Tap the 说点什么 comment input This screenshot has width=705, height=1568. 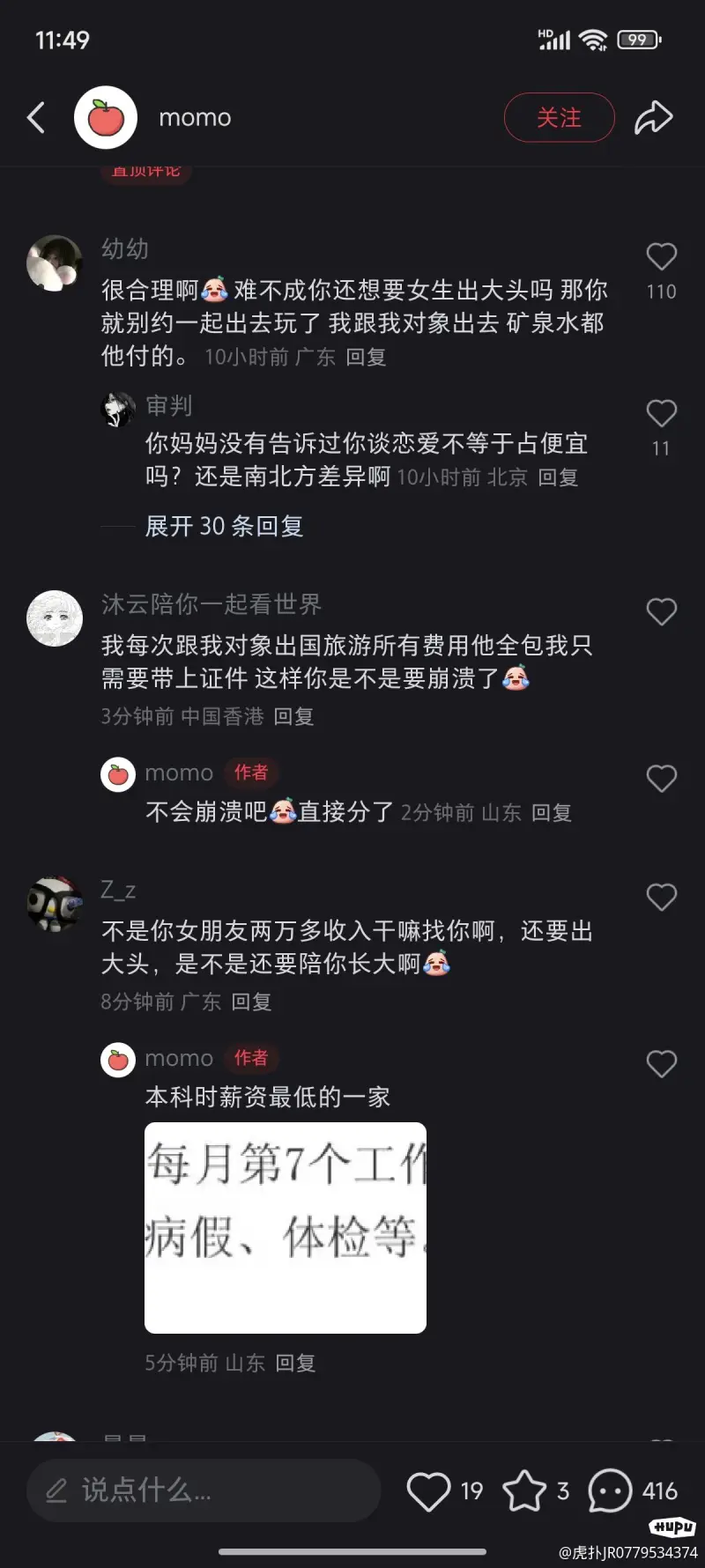coord(204,1490)
